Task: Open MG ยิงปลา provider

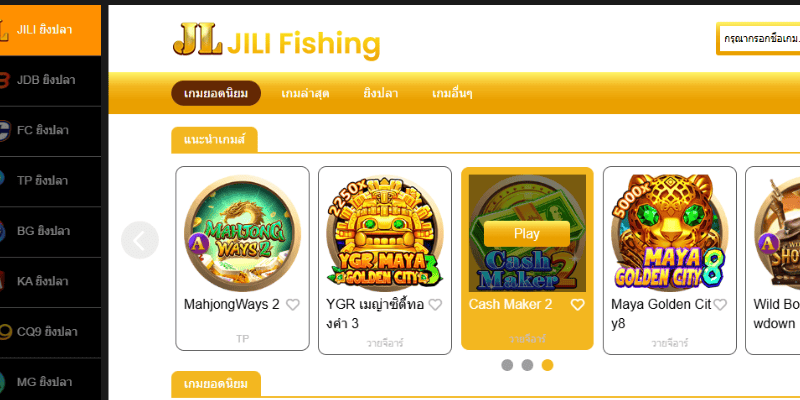Action: pyautogui.click(x=50, y=381)
